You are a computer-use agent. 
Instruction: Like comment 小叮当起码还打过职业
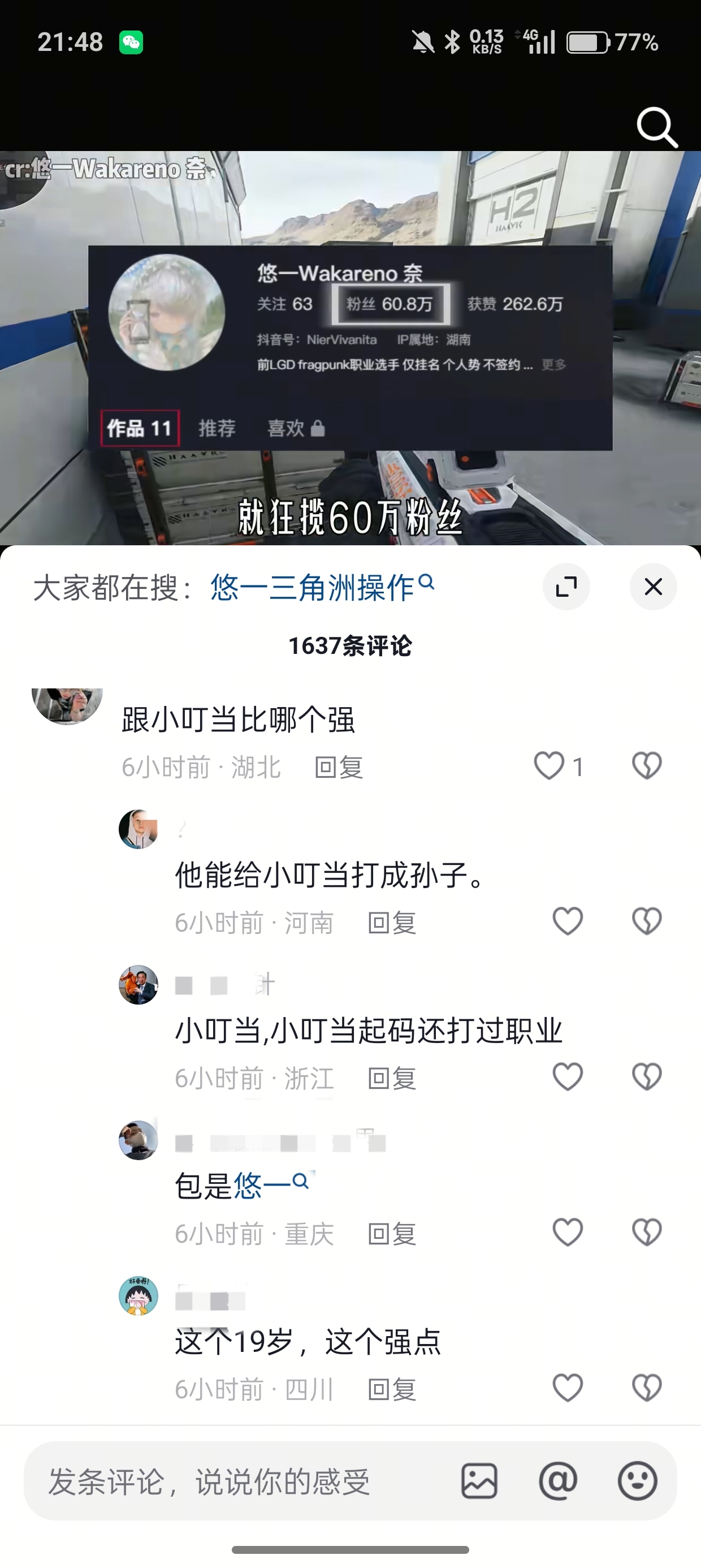pyautogui.click(x=567, y=1077)
